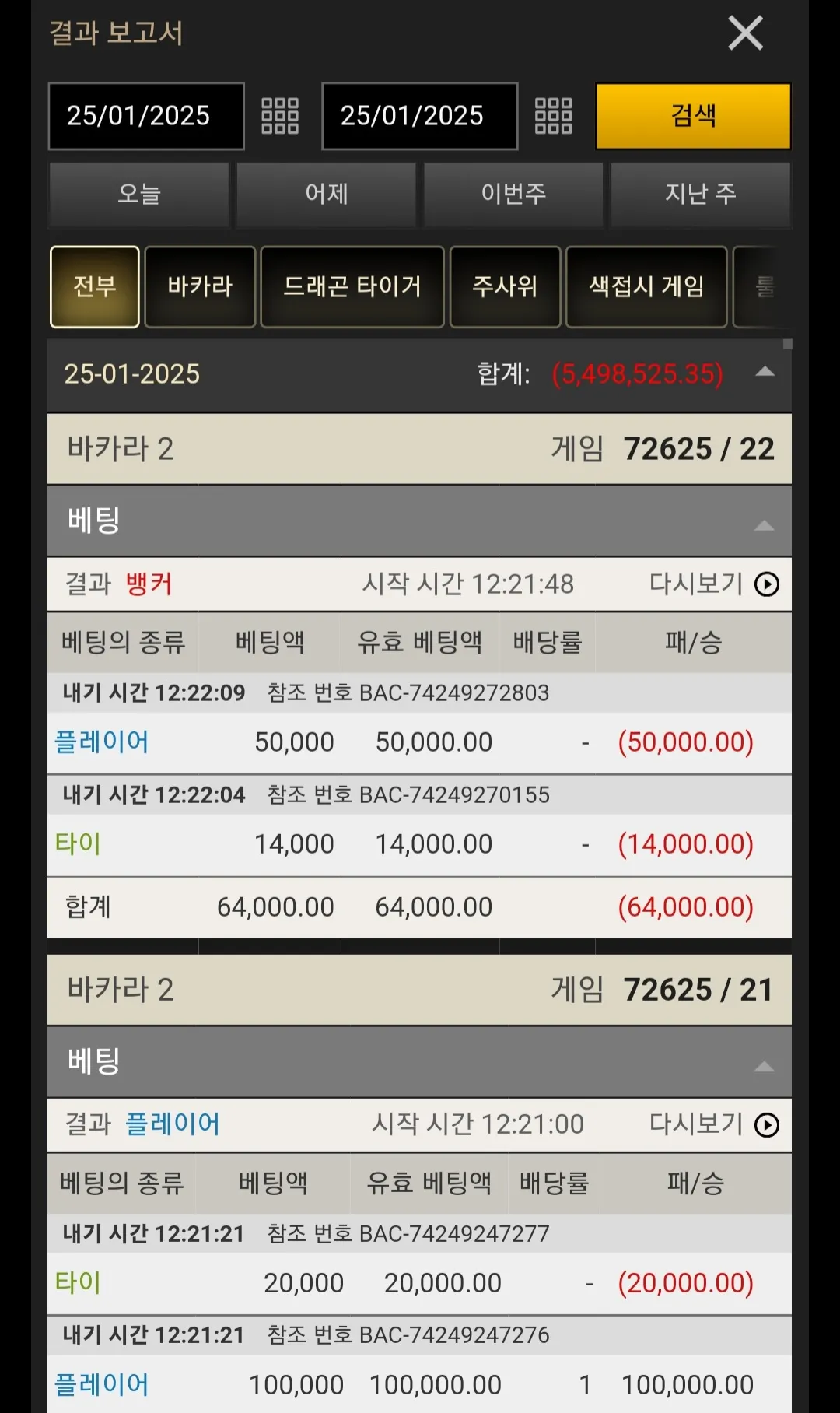Select the 지난 주 quick range
The image size is (840, 1413).
click(700, 194)
